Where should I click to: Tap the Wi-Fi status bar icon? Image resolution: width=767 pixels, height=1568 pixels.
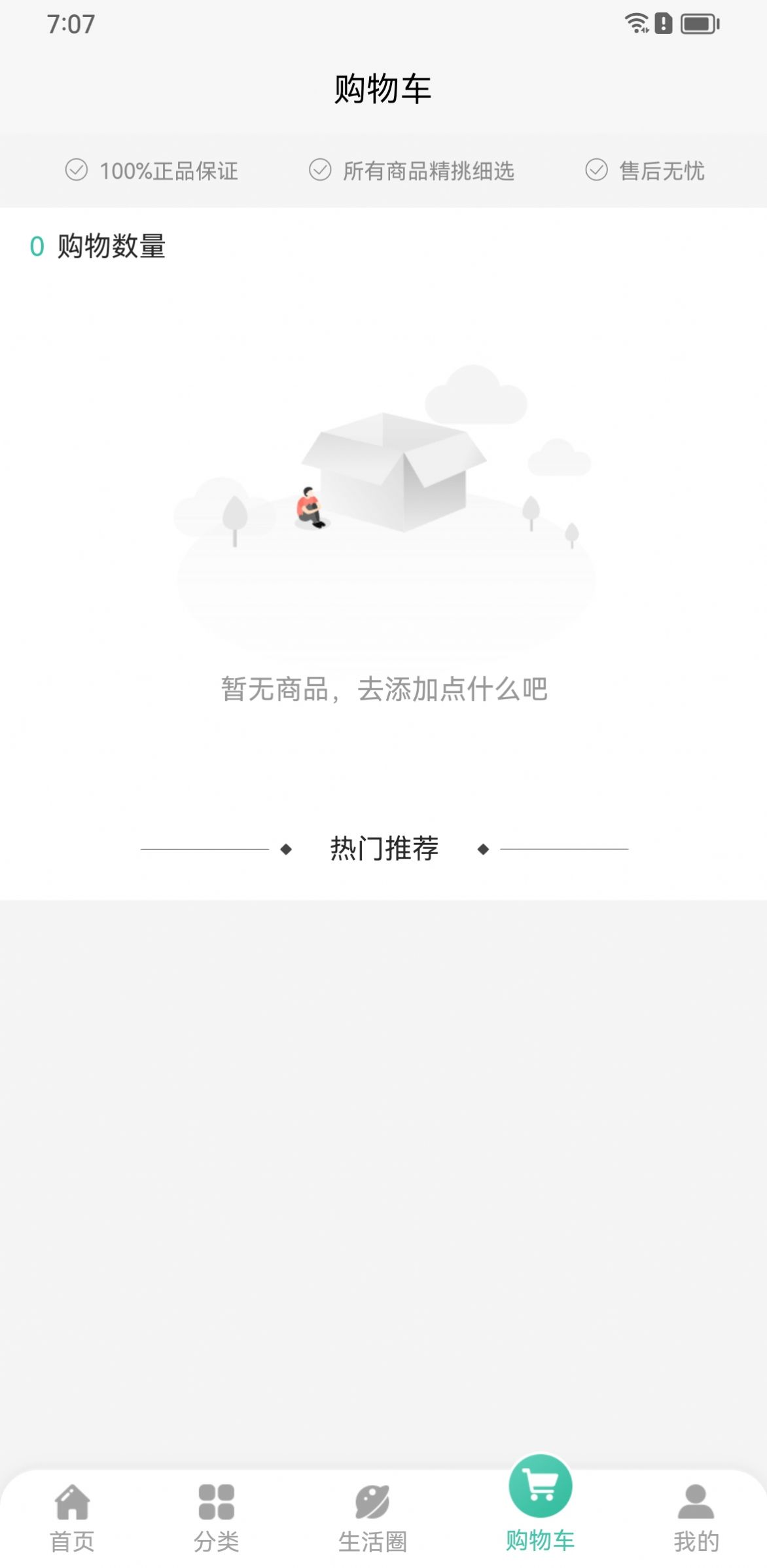click(635, 23)
